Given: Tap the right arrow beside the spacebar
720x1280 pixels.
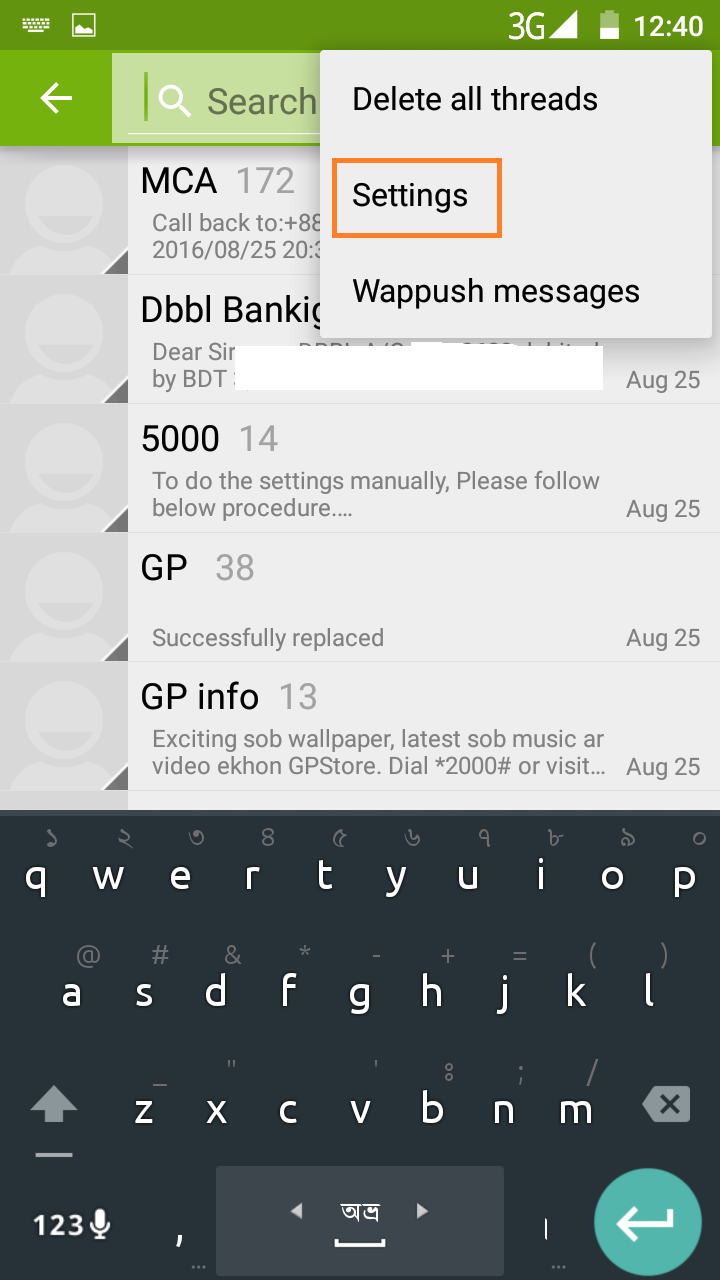Looking at the screenshot, I should tap(421, 1210).
